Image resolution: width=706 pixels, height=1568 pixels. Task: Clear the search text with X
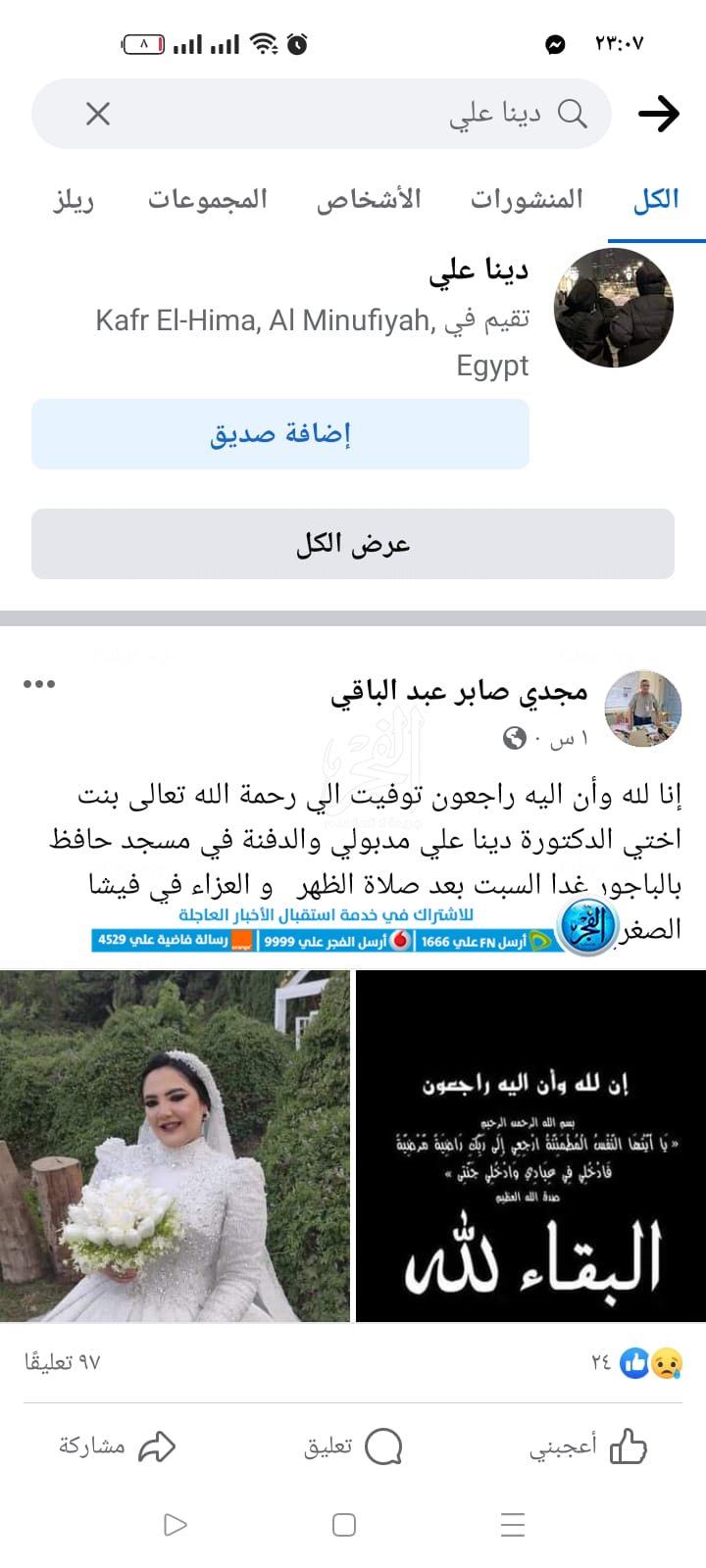click(x=98, y=114)
